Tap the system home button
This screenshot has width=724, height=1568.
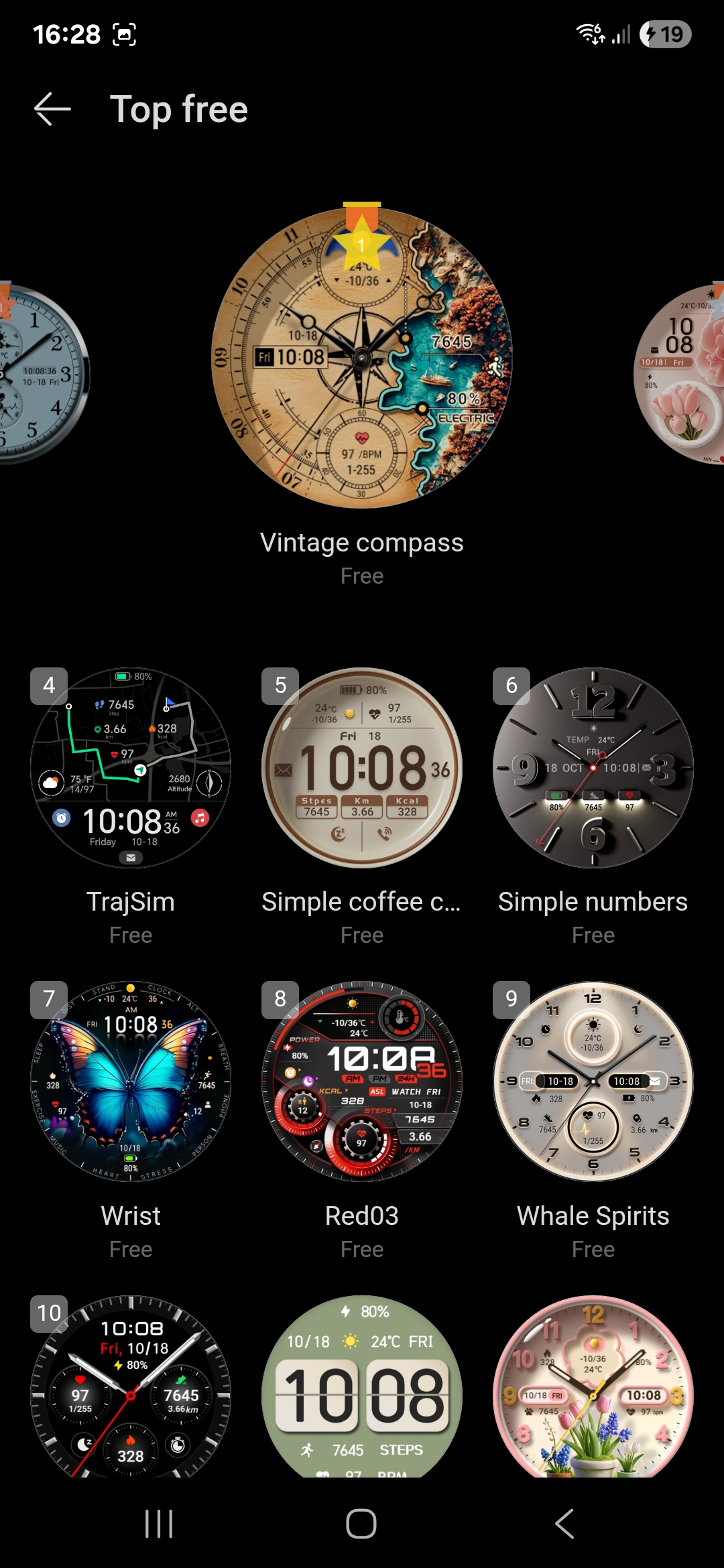coord(361,1524)
